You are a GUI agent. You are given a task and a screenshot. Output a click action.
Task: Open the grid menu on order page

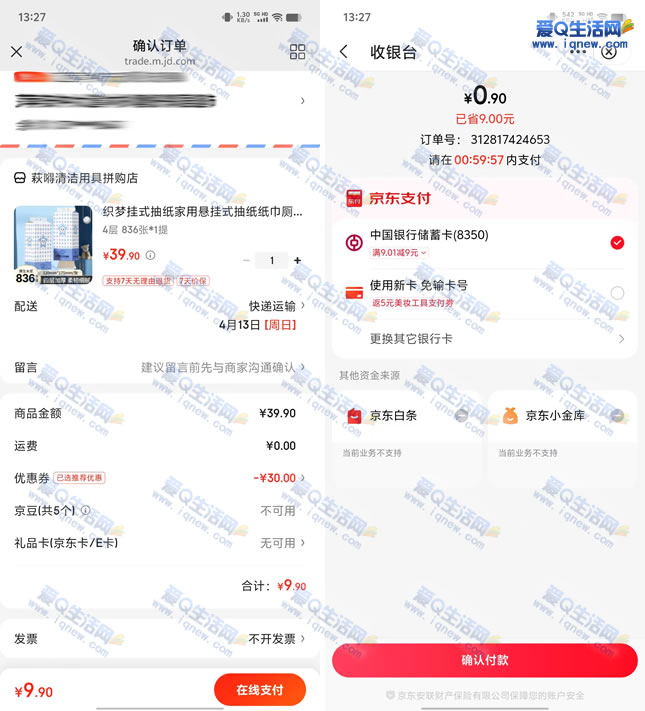click(x=297, y=52)
